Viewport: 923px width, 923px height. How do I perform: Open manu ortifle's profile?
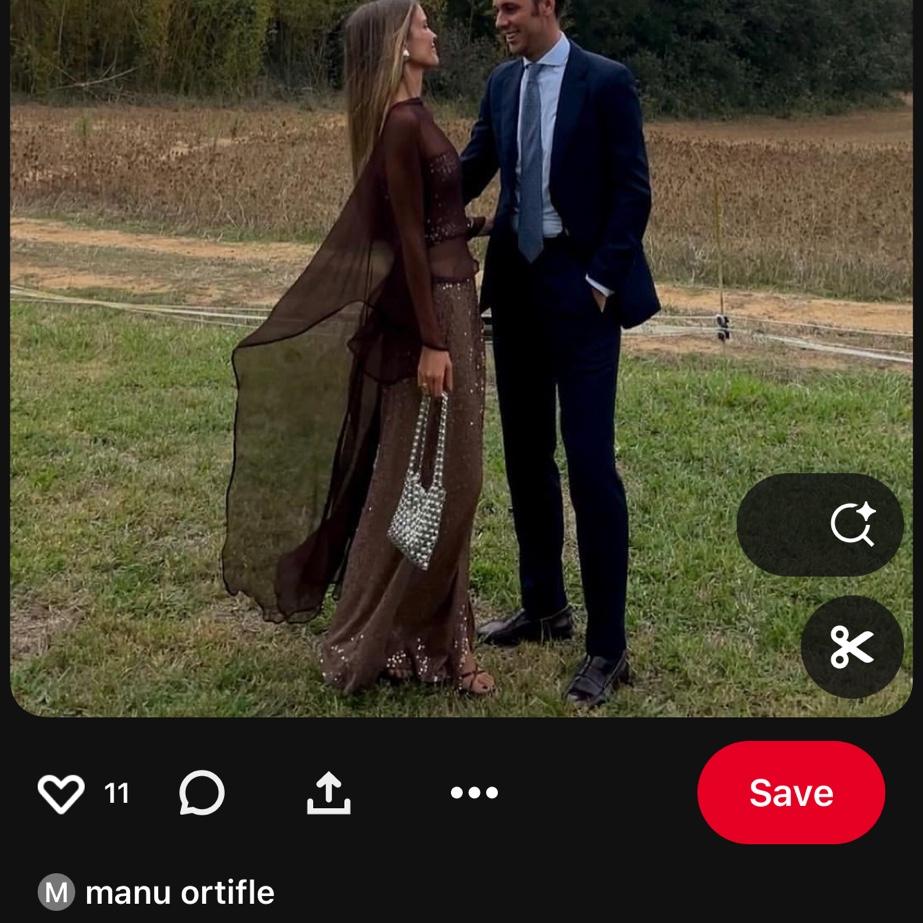tap(157, 892)
